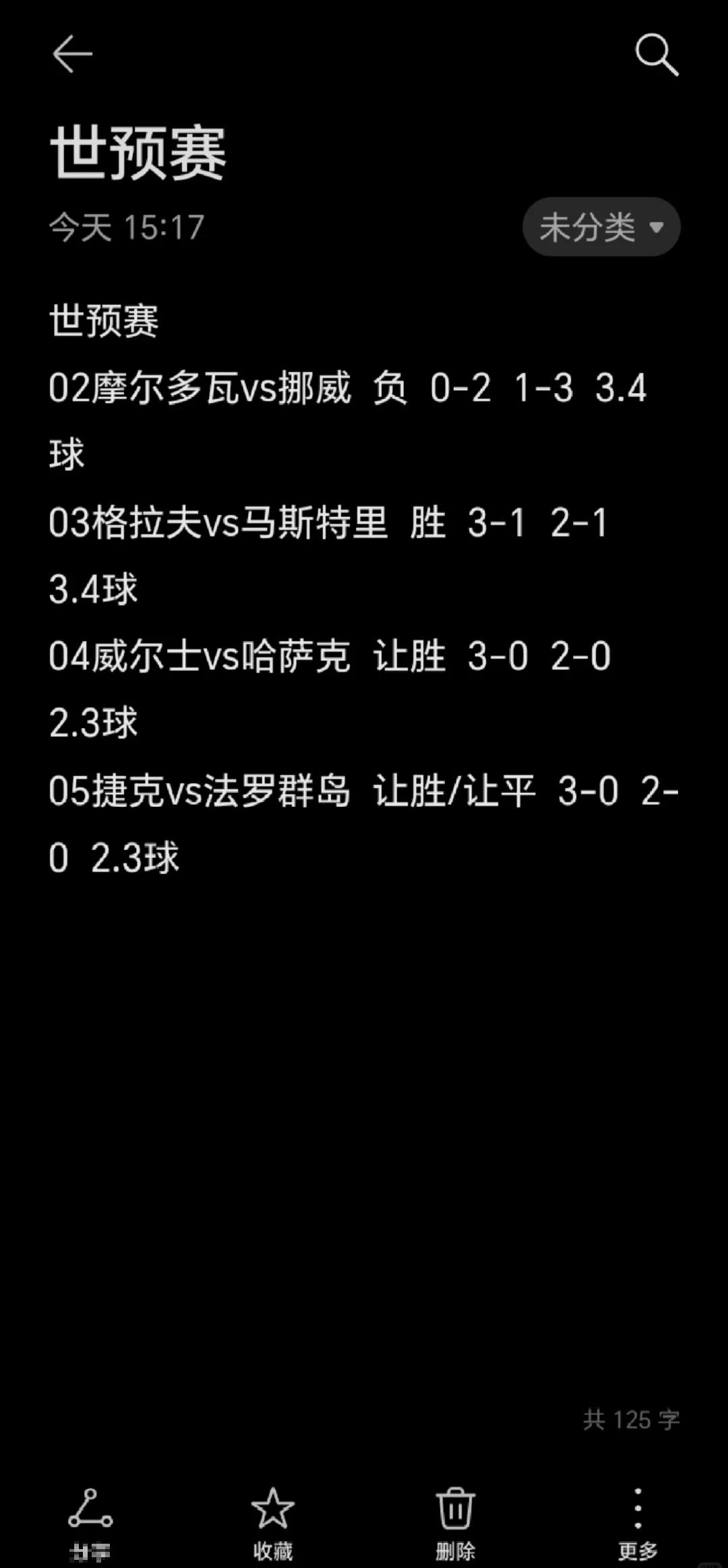Screen dimensions: 728x1568
Task: Open the 未分类 category dropdown
Action: tap(601, 227)
